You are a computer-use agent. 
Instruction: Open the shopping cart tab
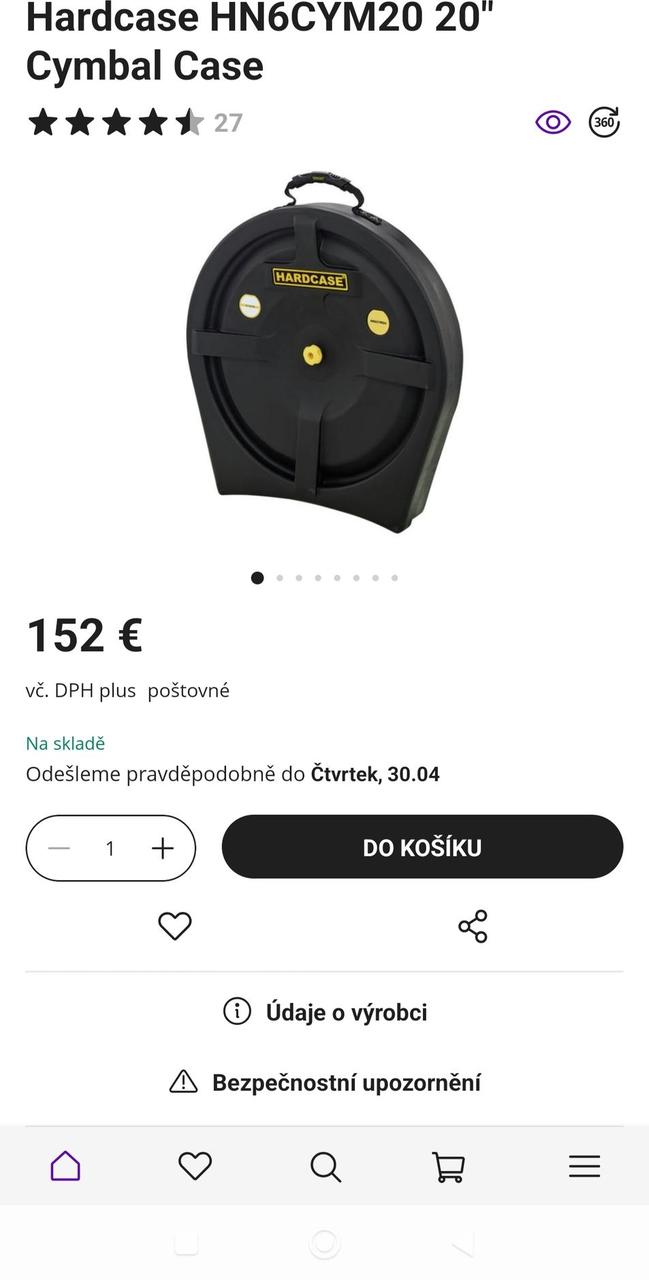pos(448,1166)
